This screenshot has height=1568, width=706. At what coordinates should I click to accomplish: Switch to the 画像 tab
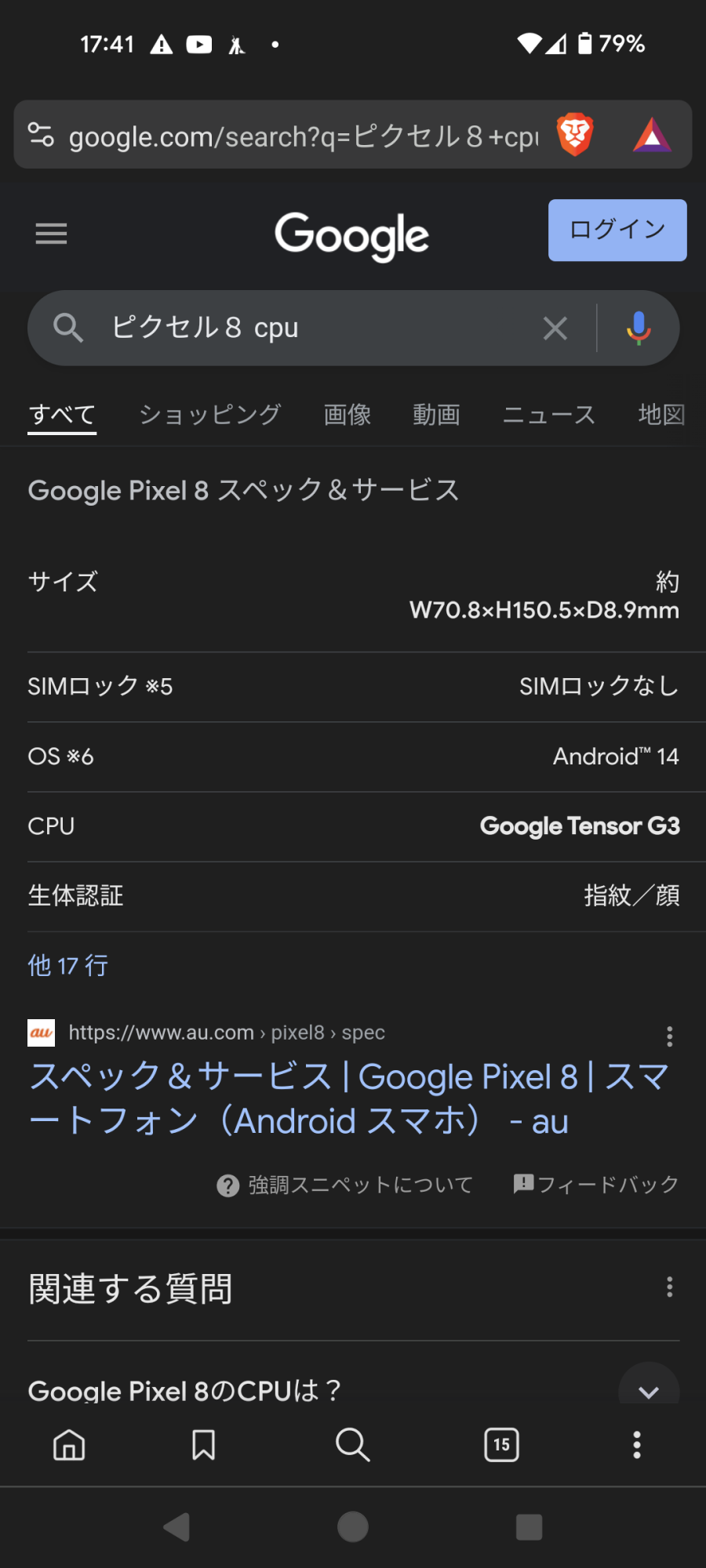(x=348, y=414)
